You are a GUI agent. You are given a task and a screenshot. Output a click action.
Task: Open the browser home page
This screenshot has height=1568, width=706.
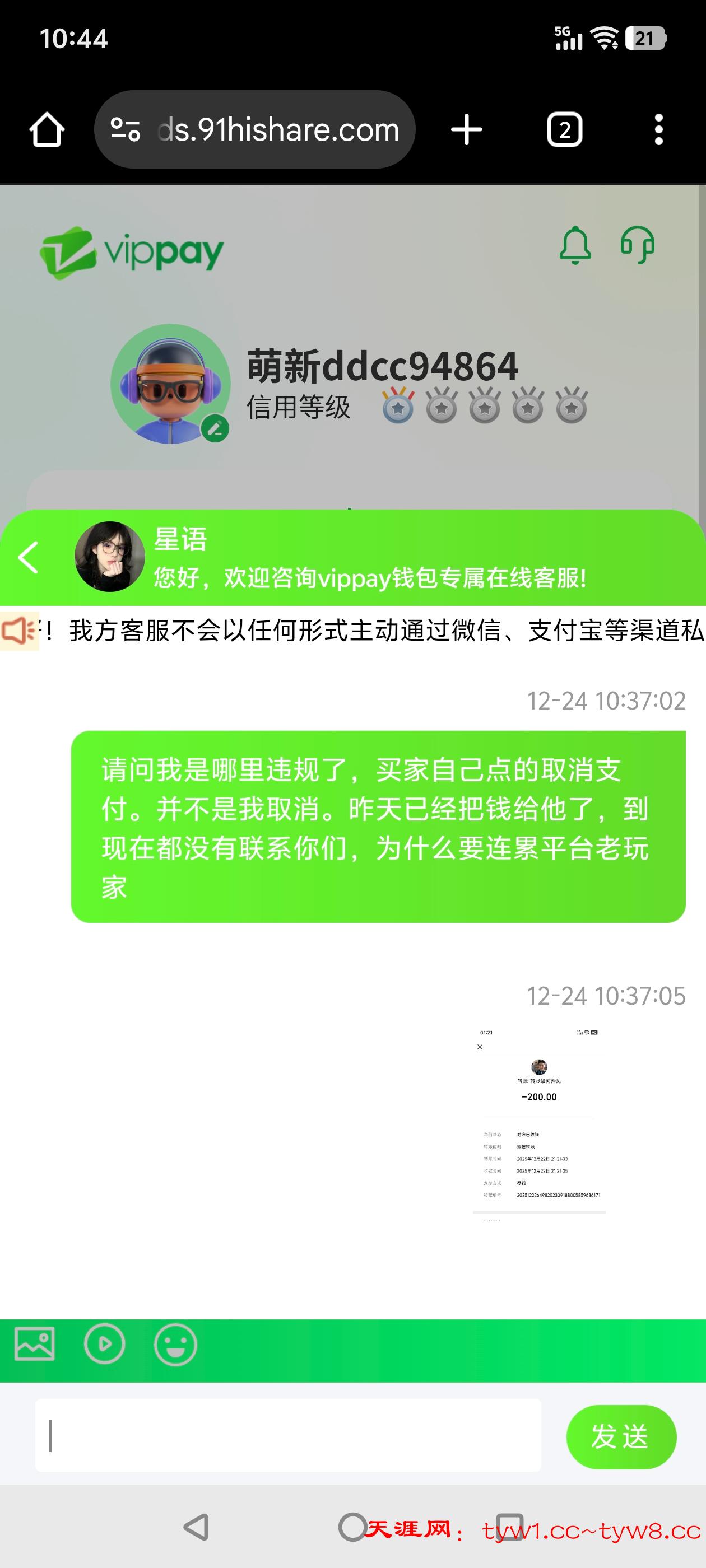47,130
